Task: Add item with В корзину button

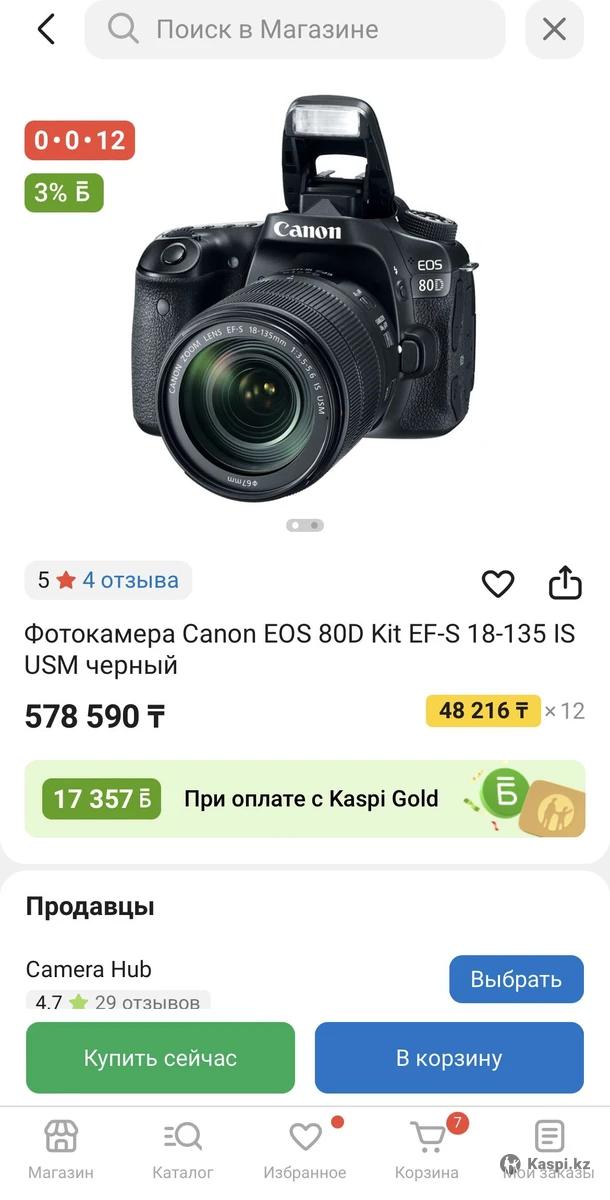Action: tap(449, 1058)
